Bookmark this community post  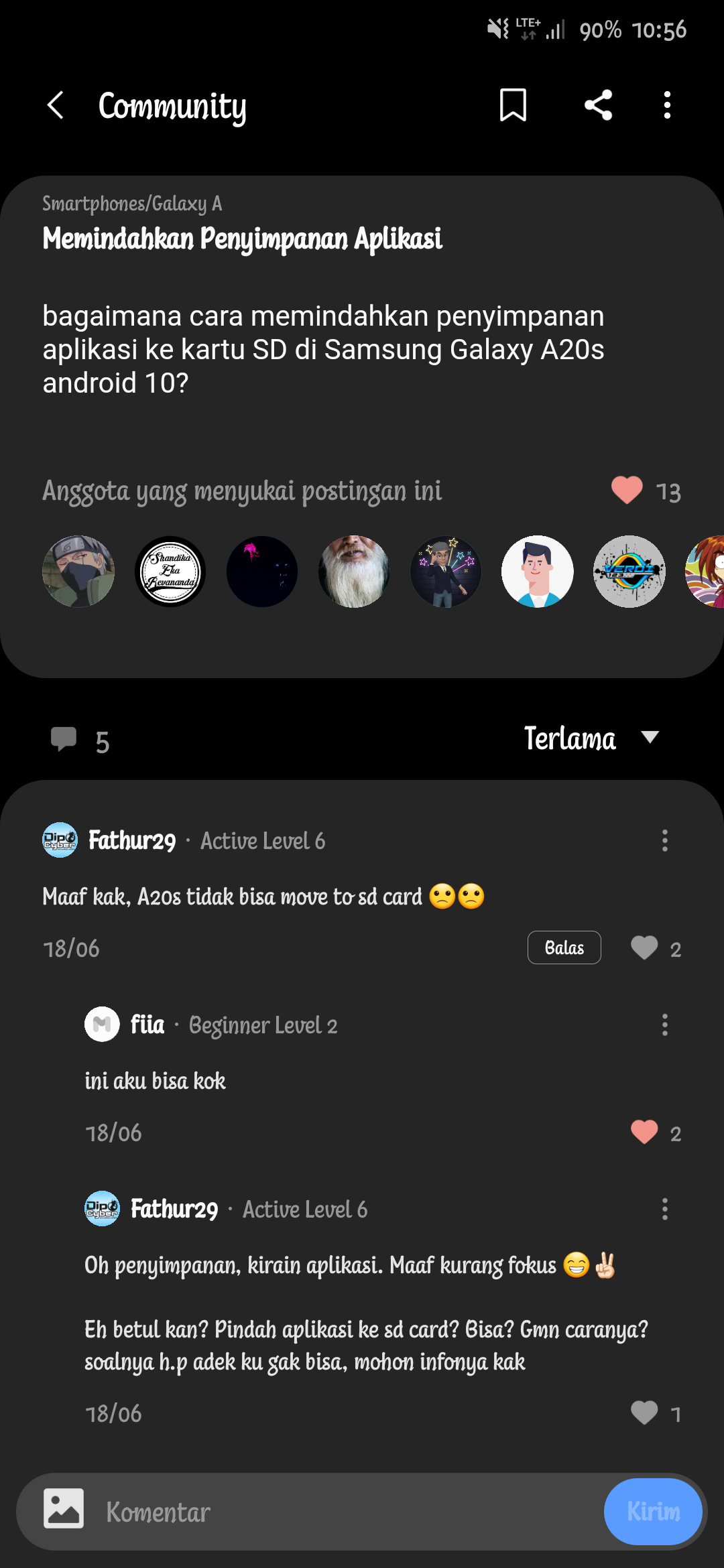coord(513,105)
